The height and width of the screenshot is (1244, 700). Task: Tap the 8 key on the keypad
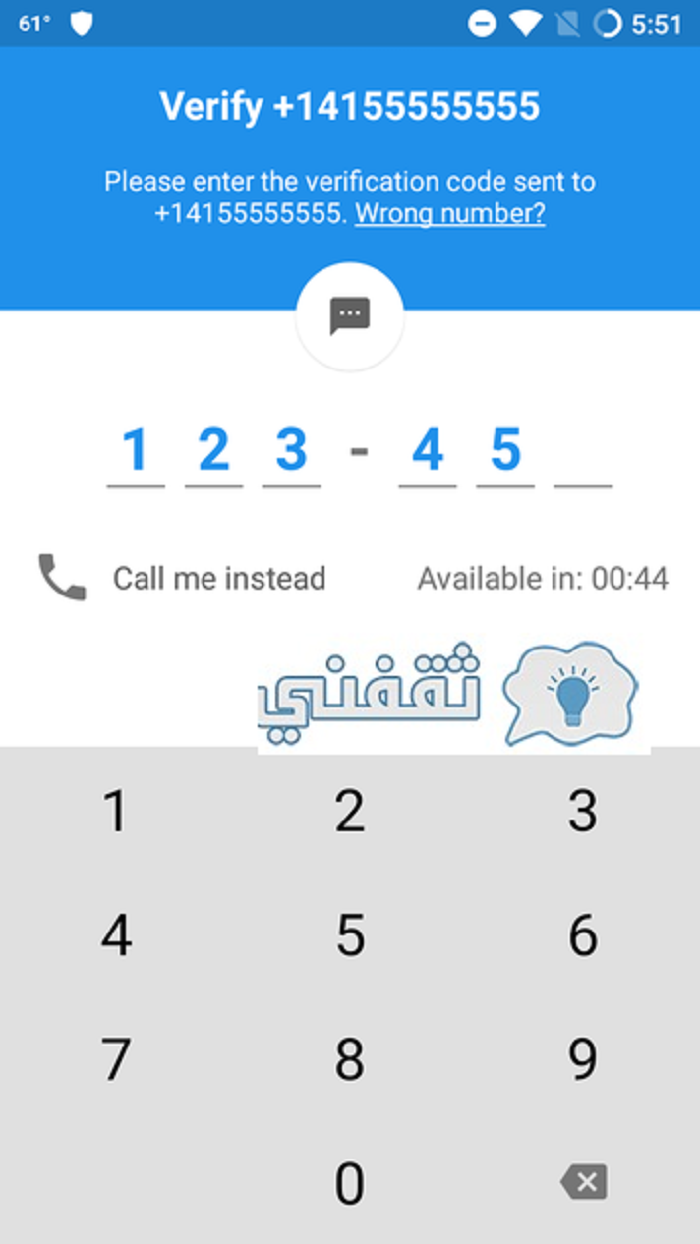350,1059
